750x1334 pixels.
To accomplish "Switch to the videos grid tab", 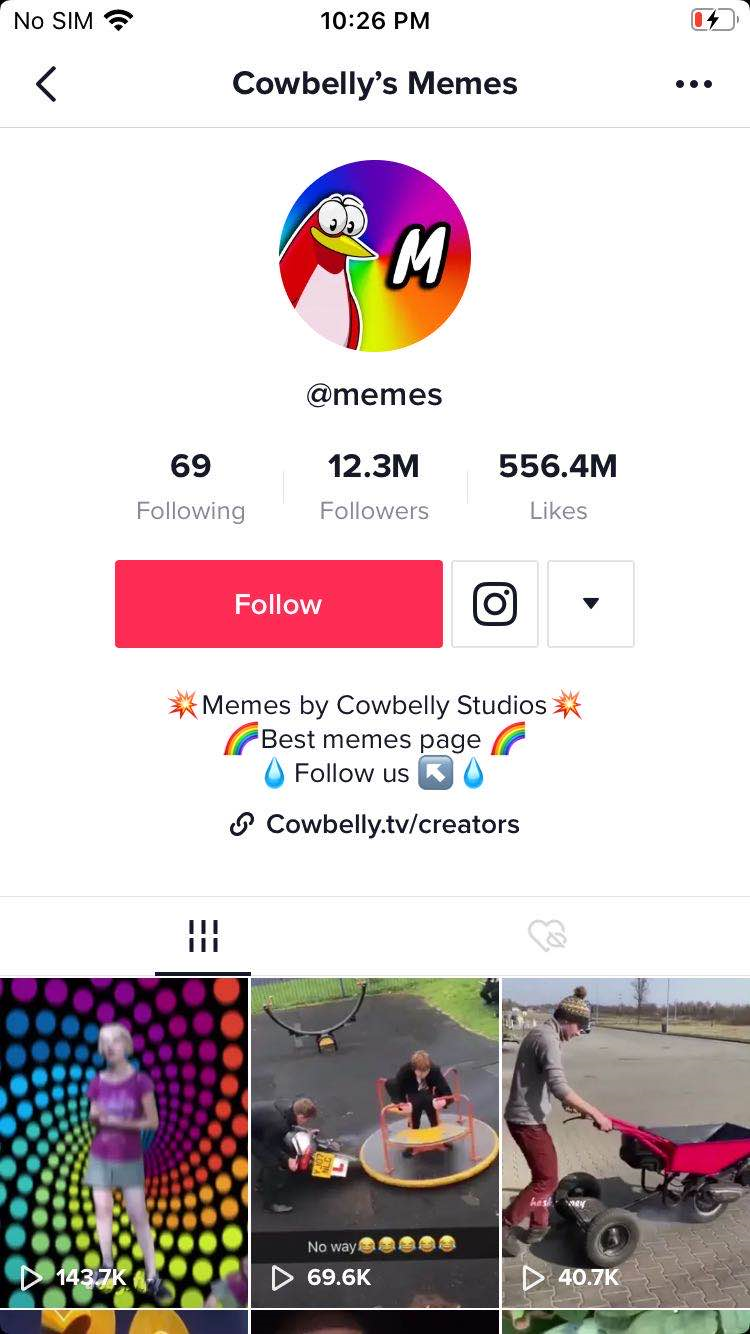I will pos(203,937).
